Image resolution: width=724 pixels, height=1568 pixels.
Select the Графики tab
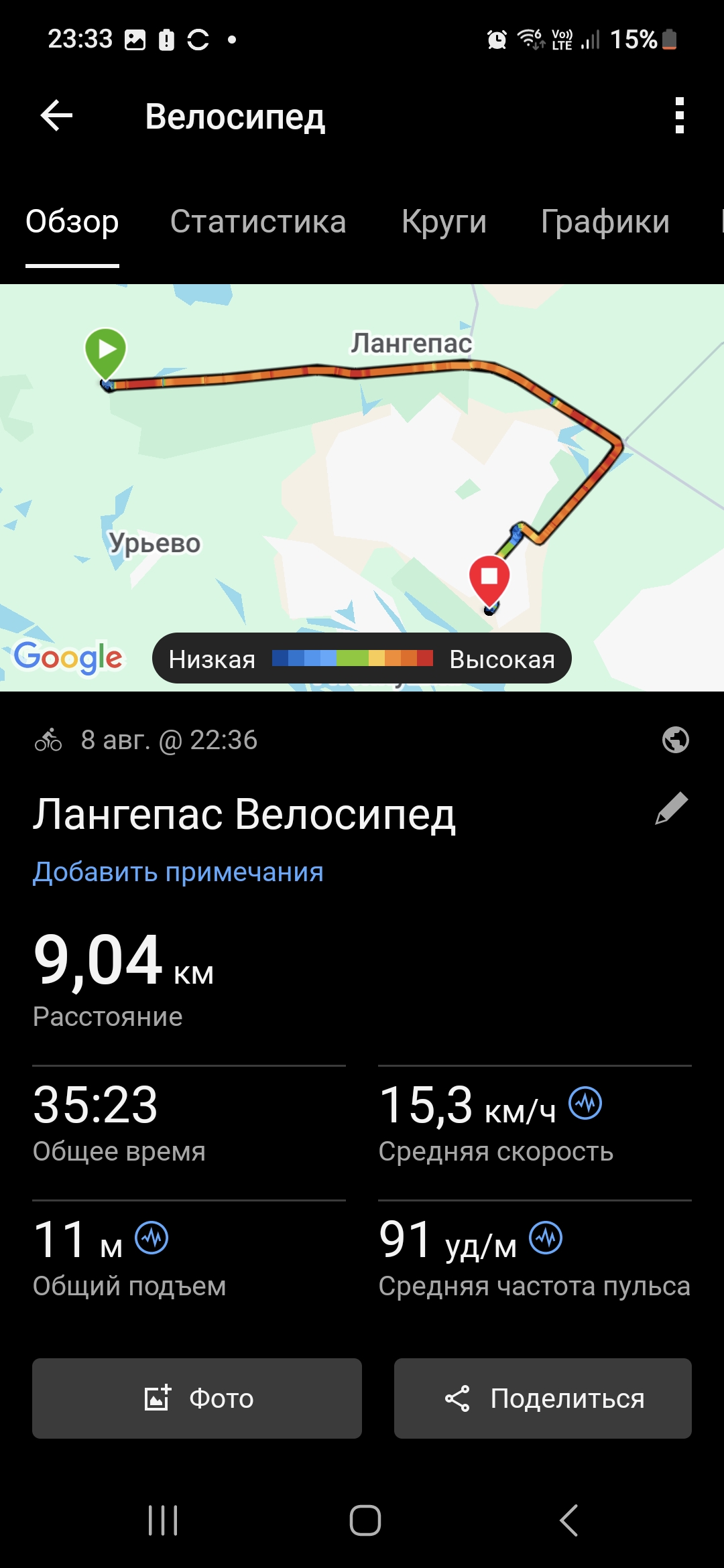pyautogui.click(x=605, y=222)
